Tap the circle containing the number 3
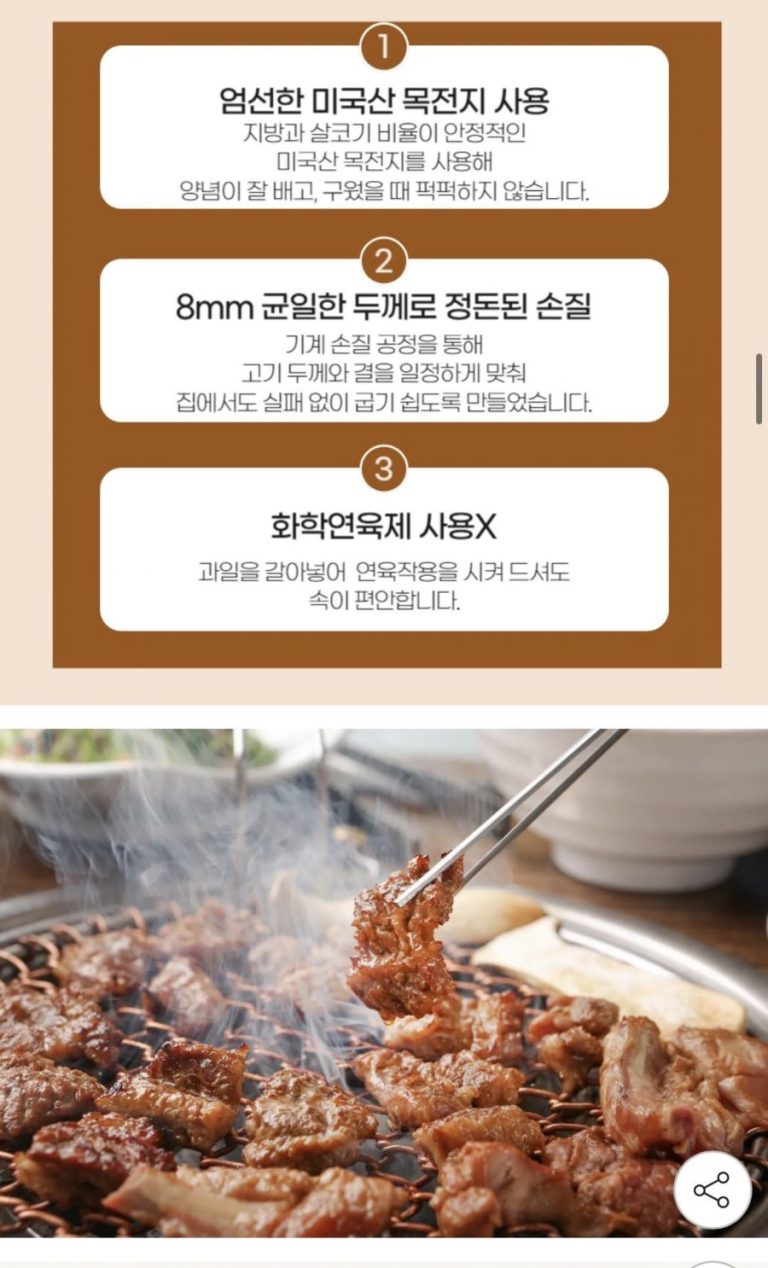The width and height of the screenshot is (768, 1268). (382, 467)
